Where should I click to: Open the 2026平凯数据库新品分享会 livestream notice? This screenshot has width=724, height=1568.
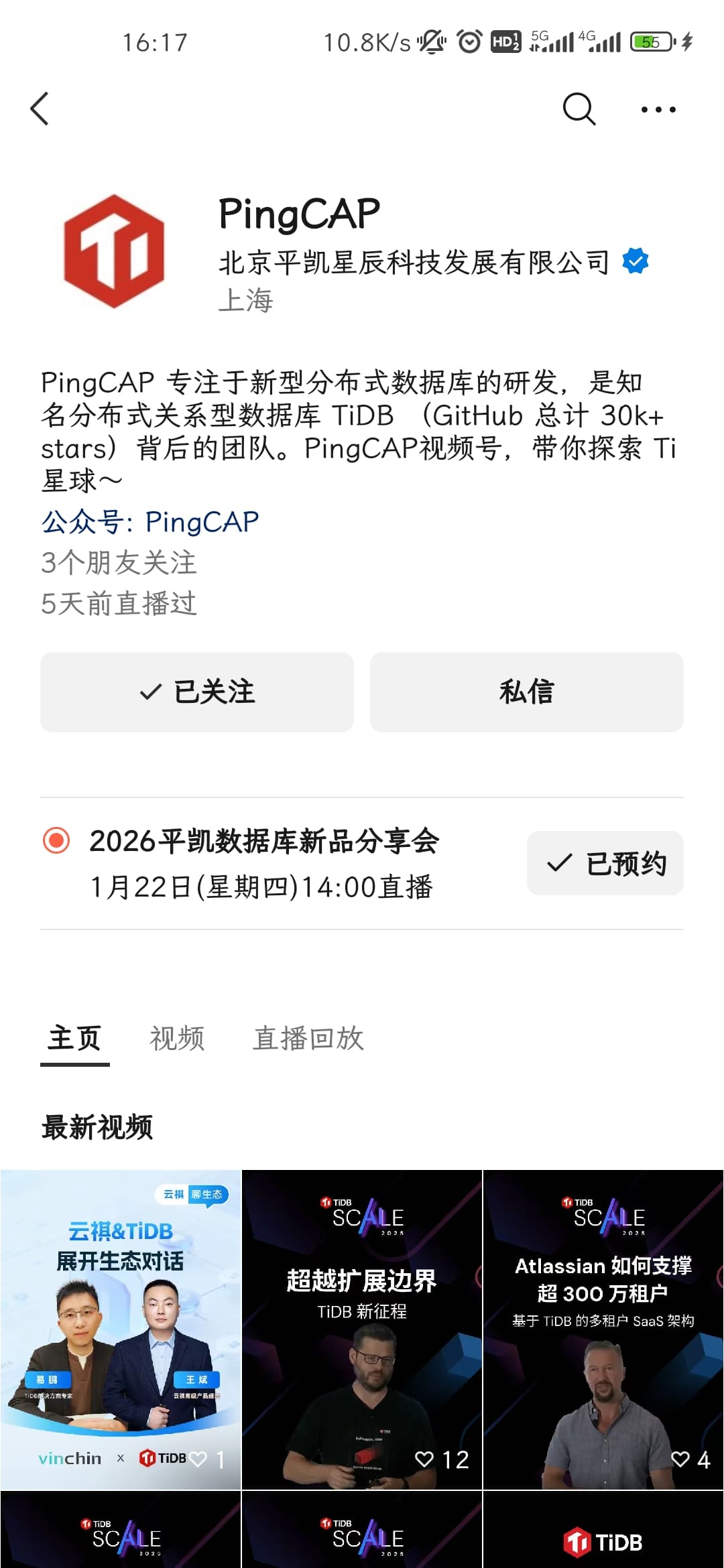coord(264,863)
